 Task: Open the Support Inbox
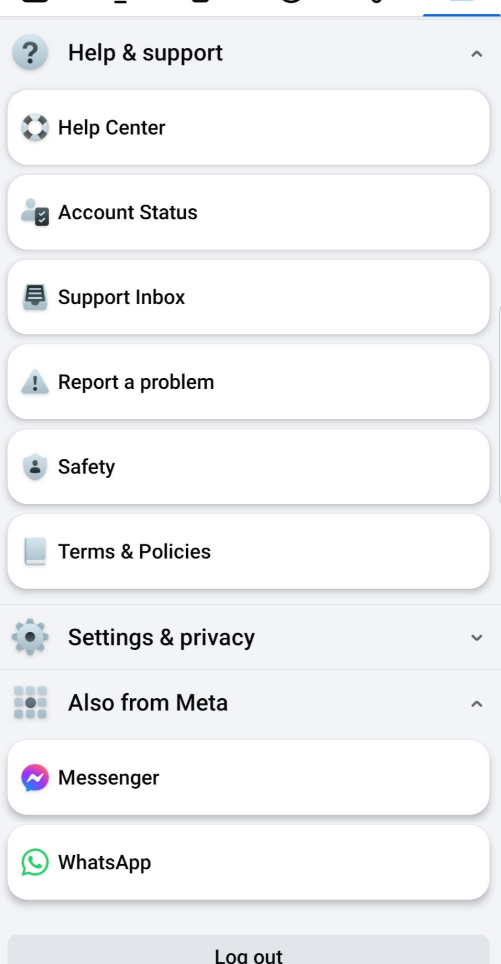tap(248, 297)
